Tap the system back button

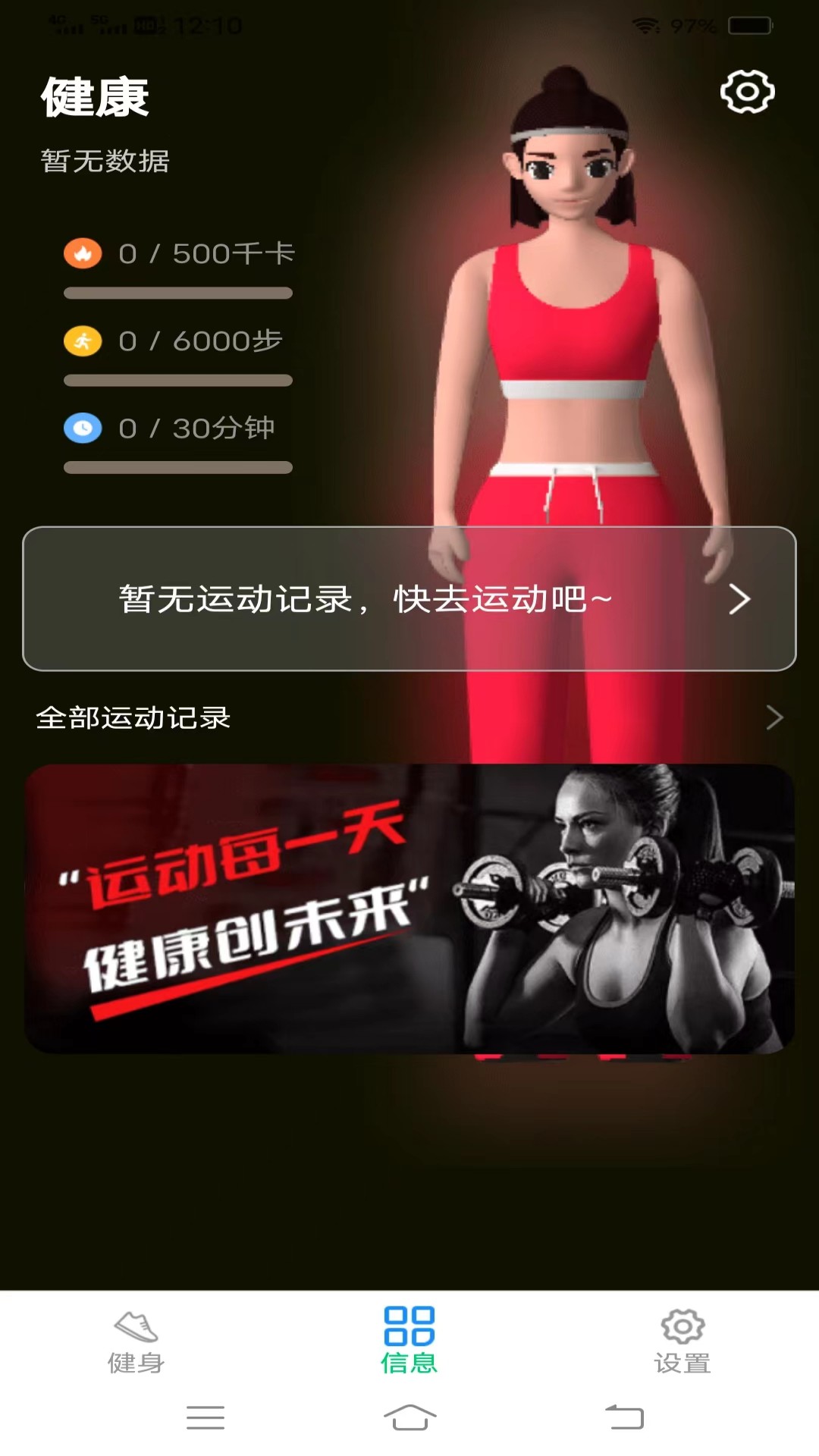coord(624,1417)
